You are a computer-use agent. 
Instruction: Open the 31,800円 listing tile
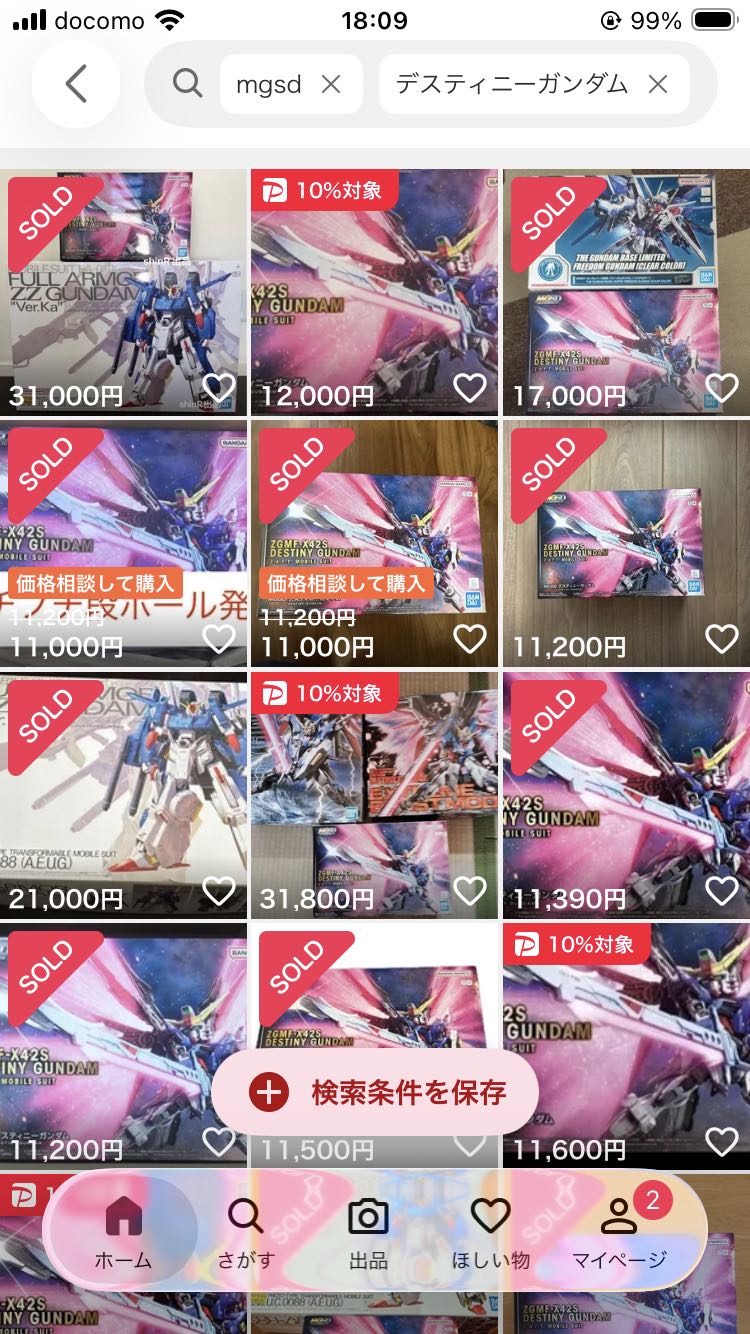[x=374, y=795]
